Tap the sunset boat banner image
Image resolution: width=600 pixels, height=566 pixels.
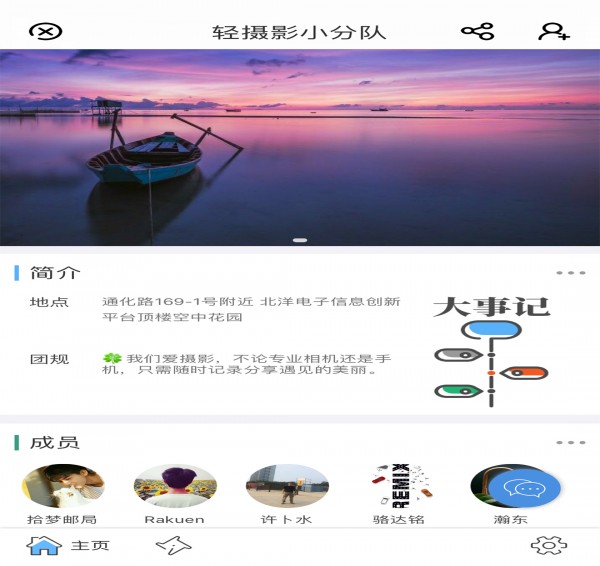tap(300, 146)
